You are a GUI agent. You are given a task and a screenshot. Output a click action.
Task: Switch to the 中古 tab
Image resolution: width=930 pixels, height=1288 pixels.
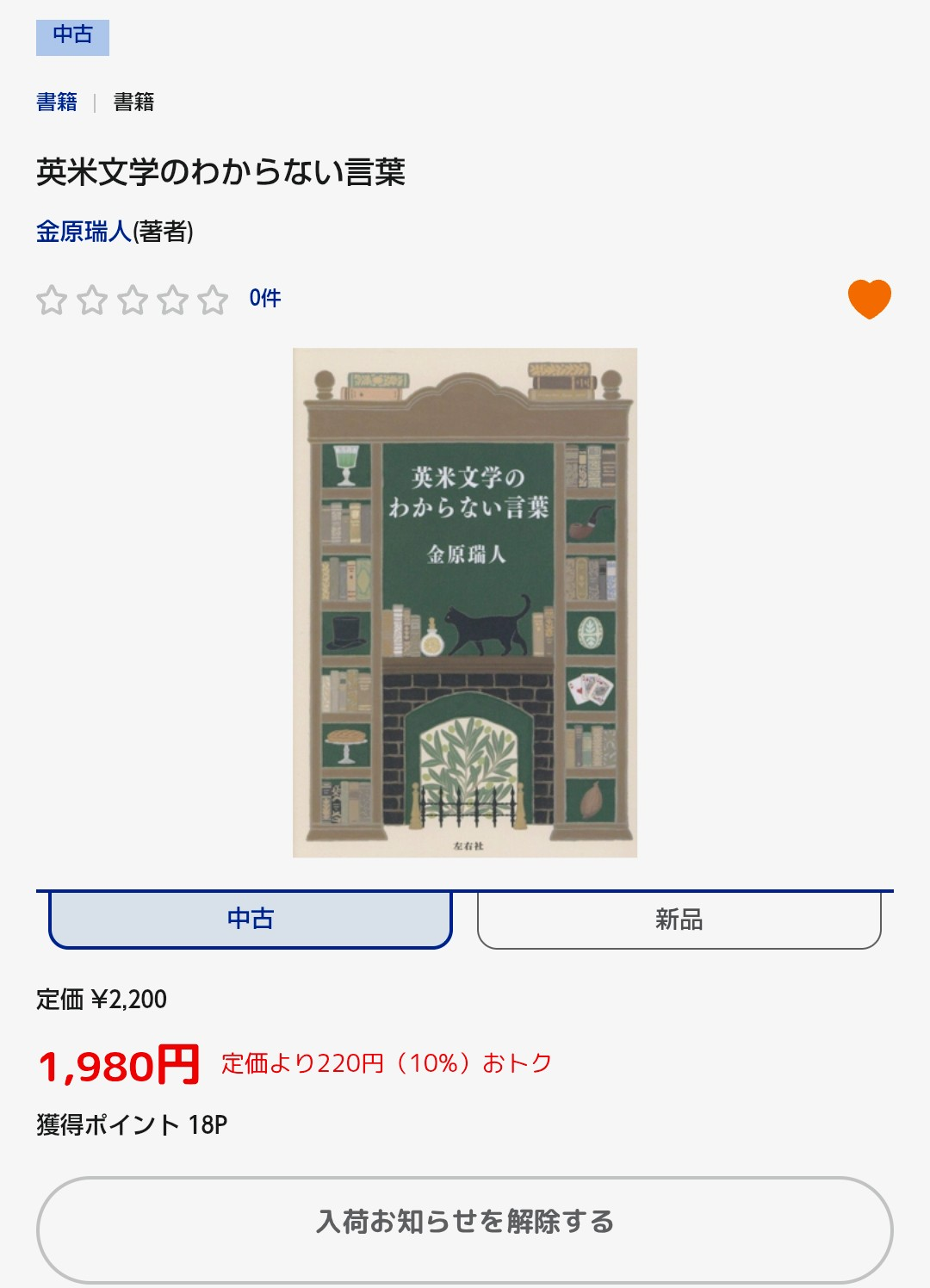pyautogui.click(x=251, y=919)
